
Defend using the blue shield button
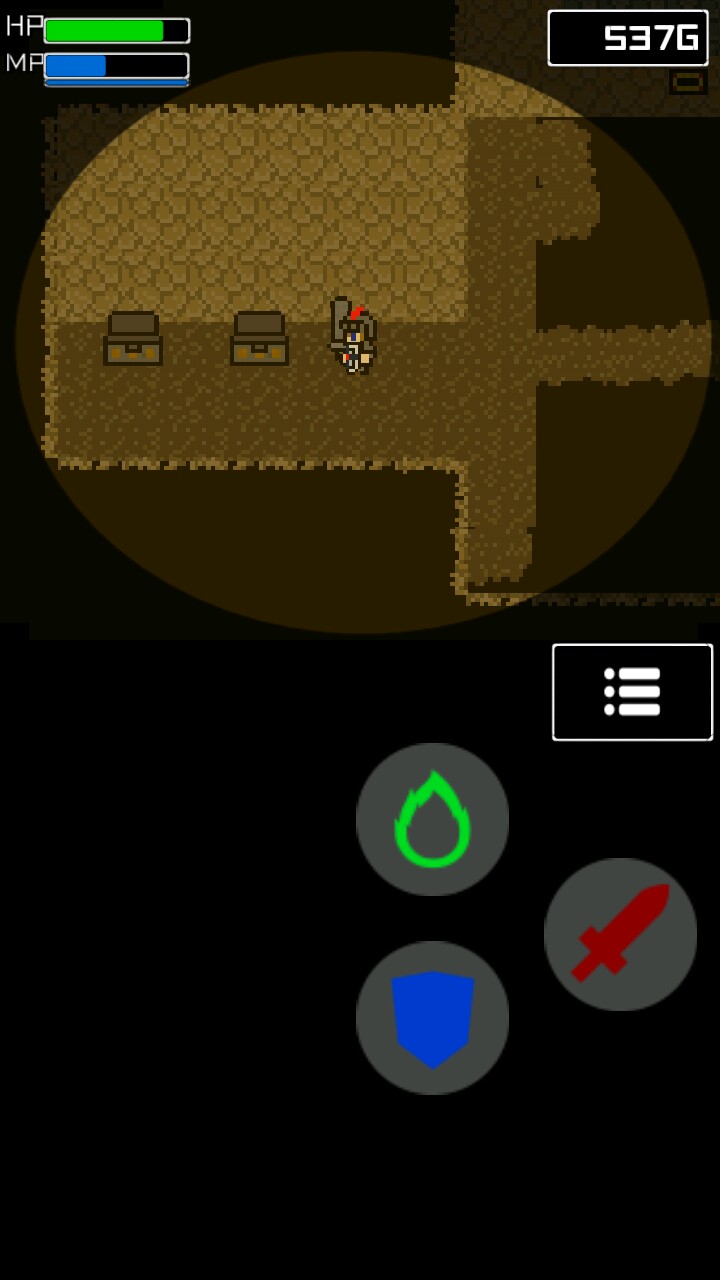[432, 1017]
